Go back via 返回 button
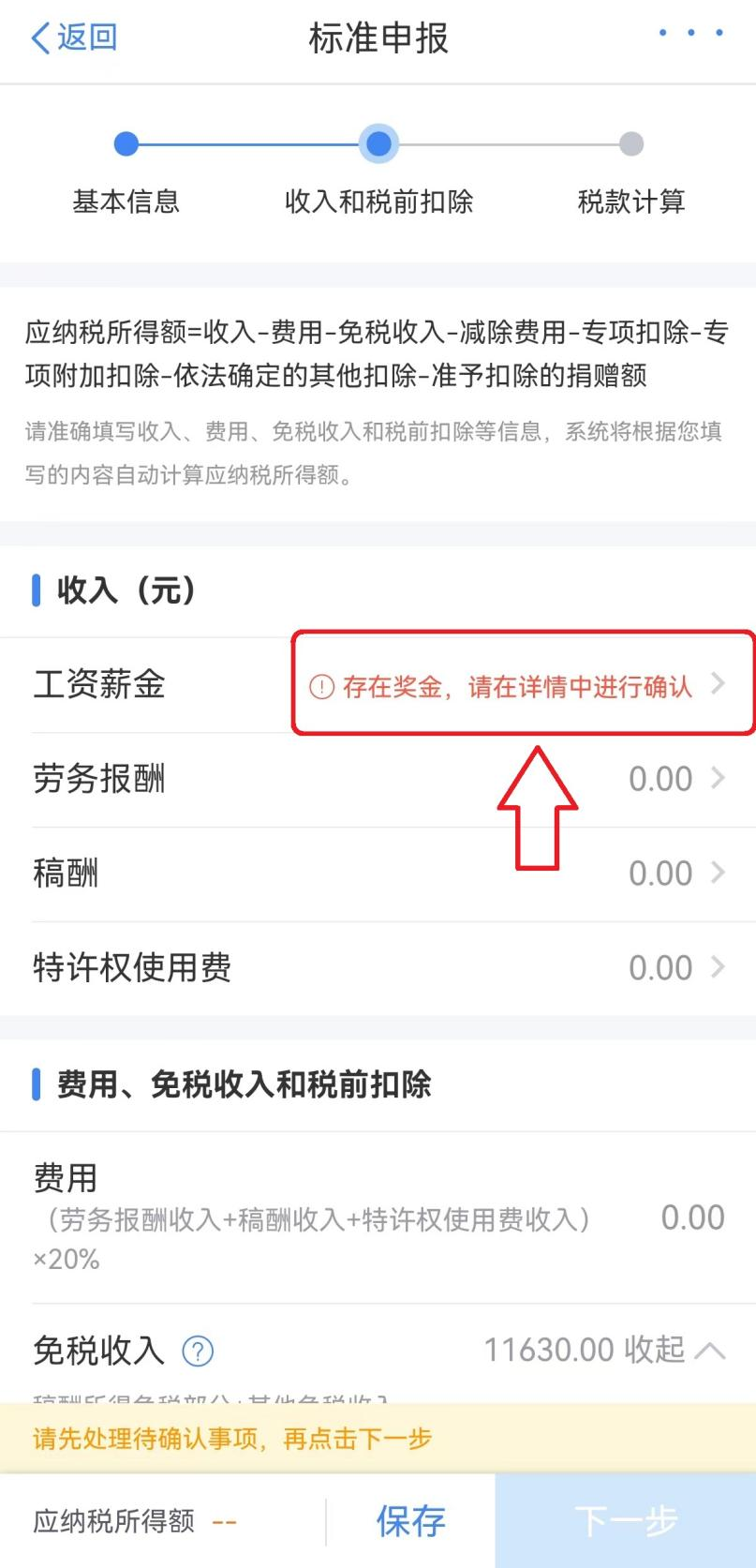Screen dimensions: 756x1568 (x=74, y=37)
